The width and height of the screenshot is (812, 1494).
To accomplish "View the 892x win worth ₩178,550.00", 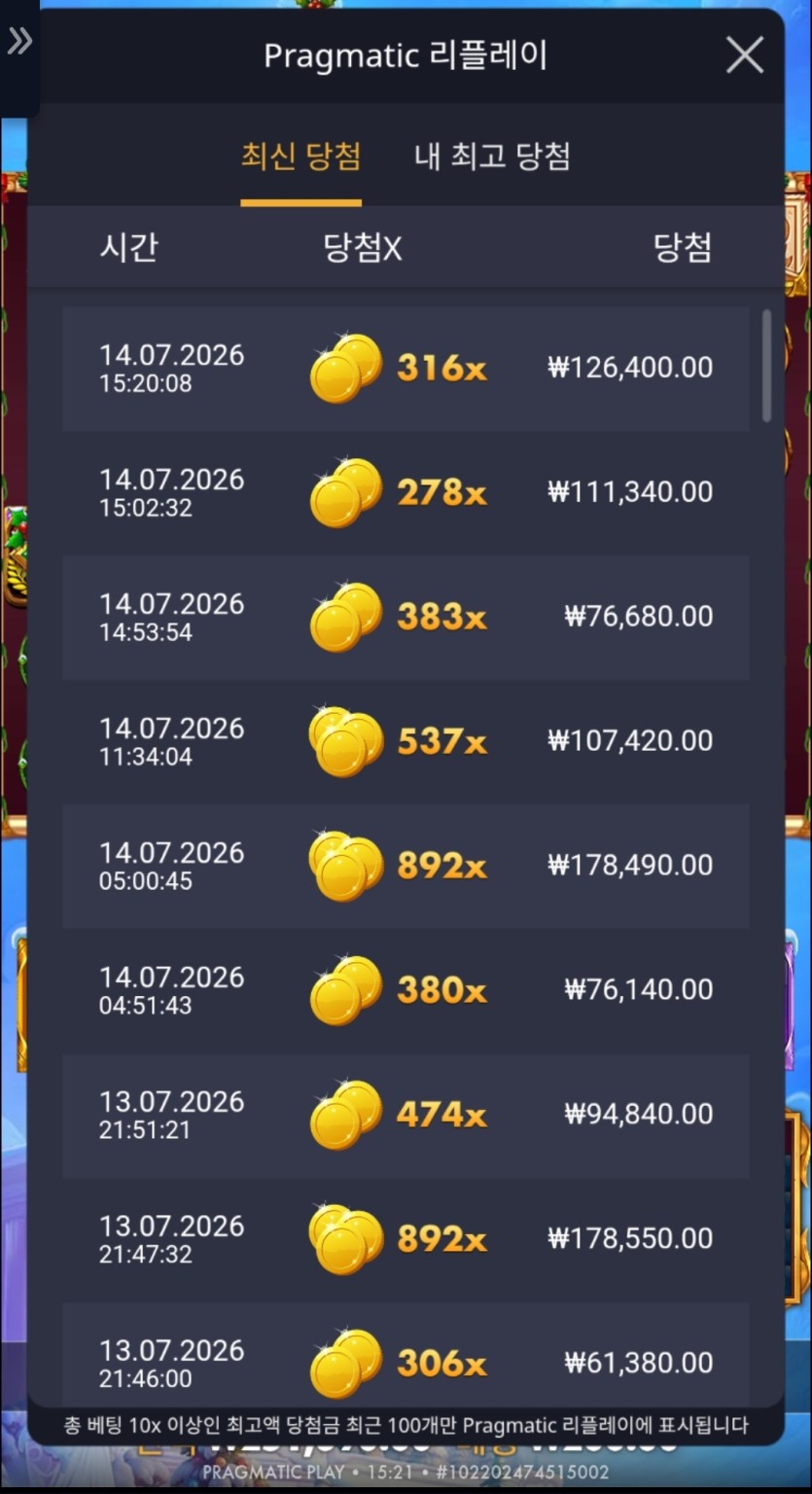I will point(406,1240).
